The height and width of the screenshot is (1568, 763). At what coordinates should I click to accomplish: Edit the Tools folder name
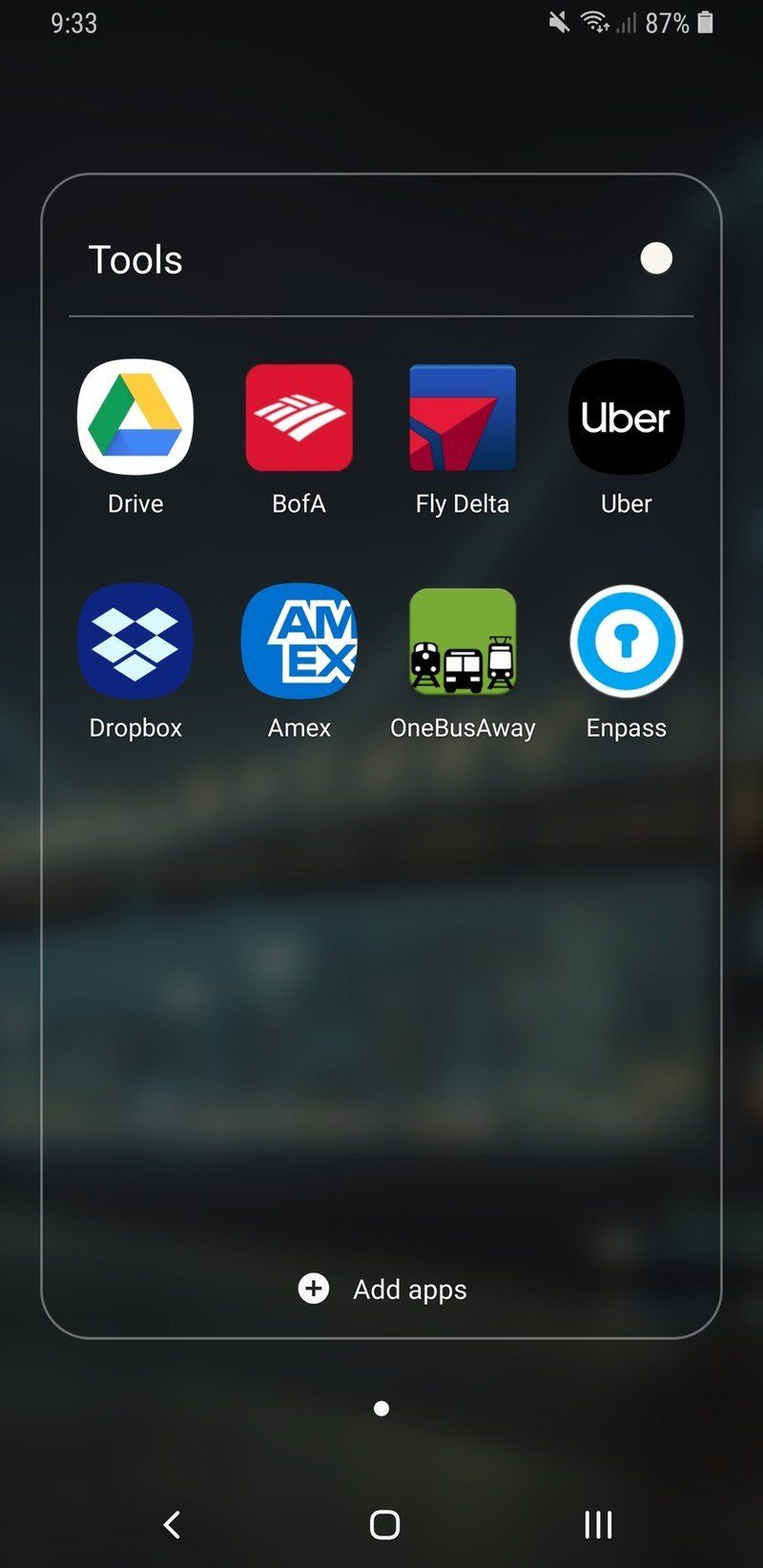pyautogui.click(x=135, y=259)
